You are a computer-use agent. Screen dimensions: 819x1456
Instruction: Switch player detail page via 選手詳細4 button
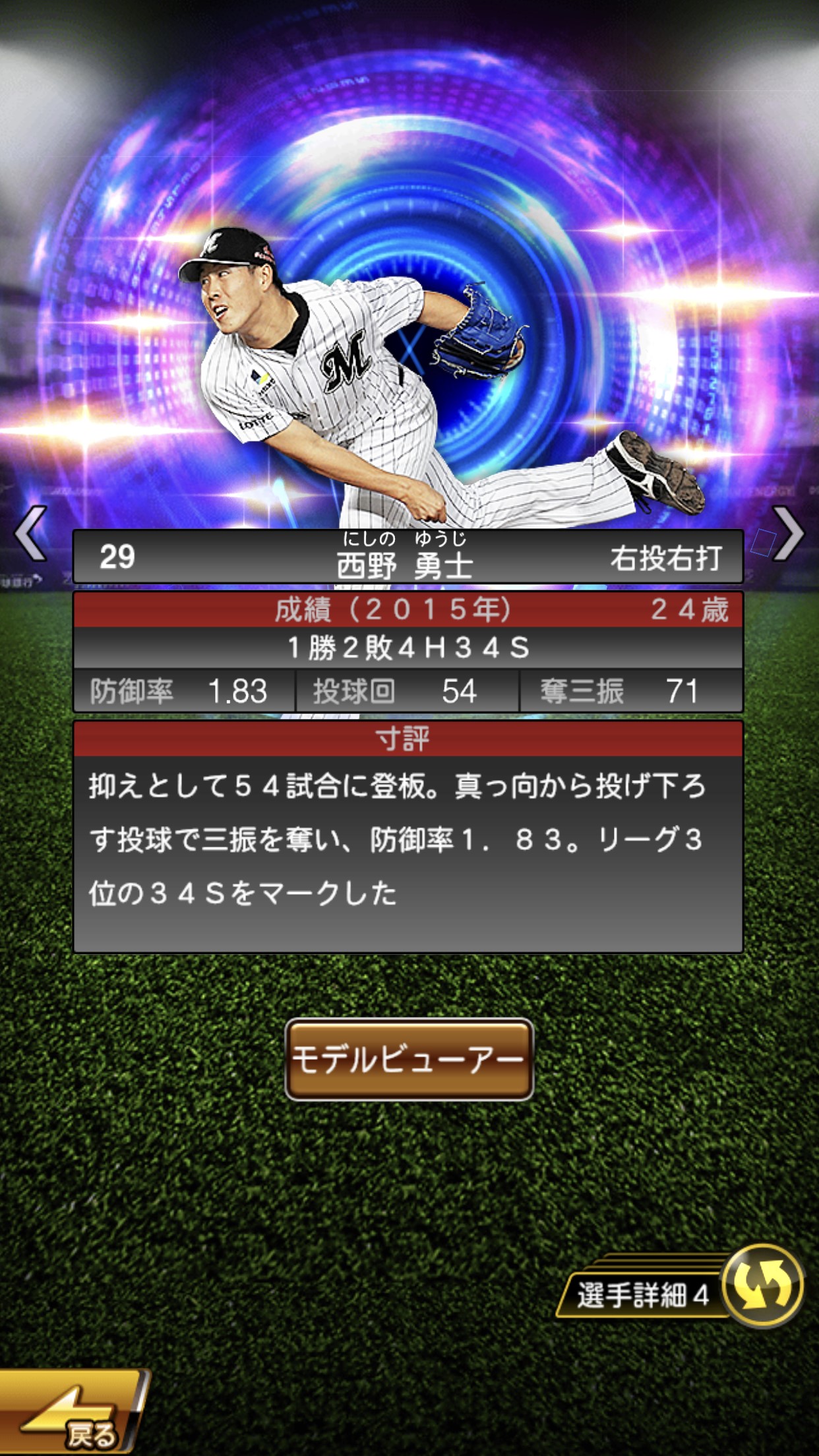[681, 1287]
